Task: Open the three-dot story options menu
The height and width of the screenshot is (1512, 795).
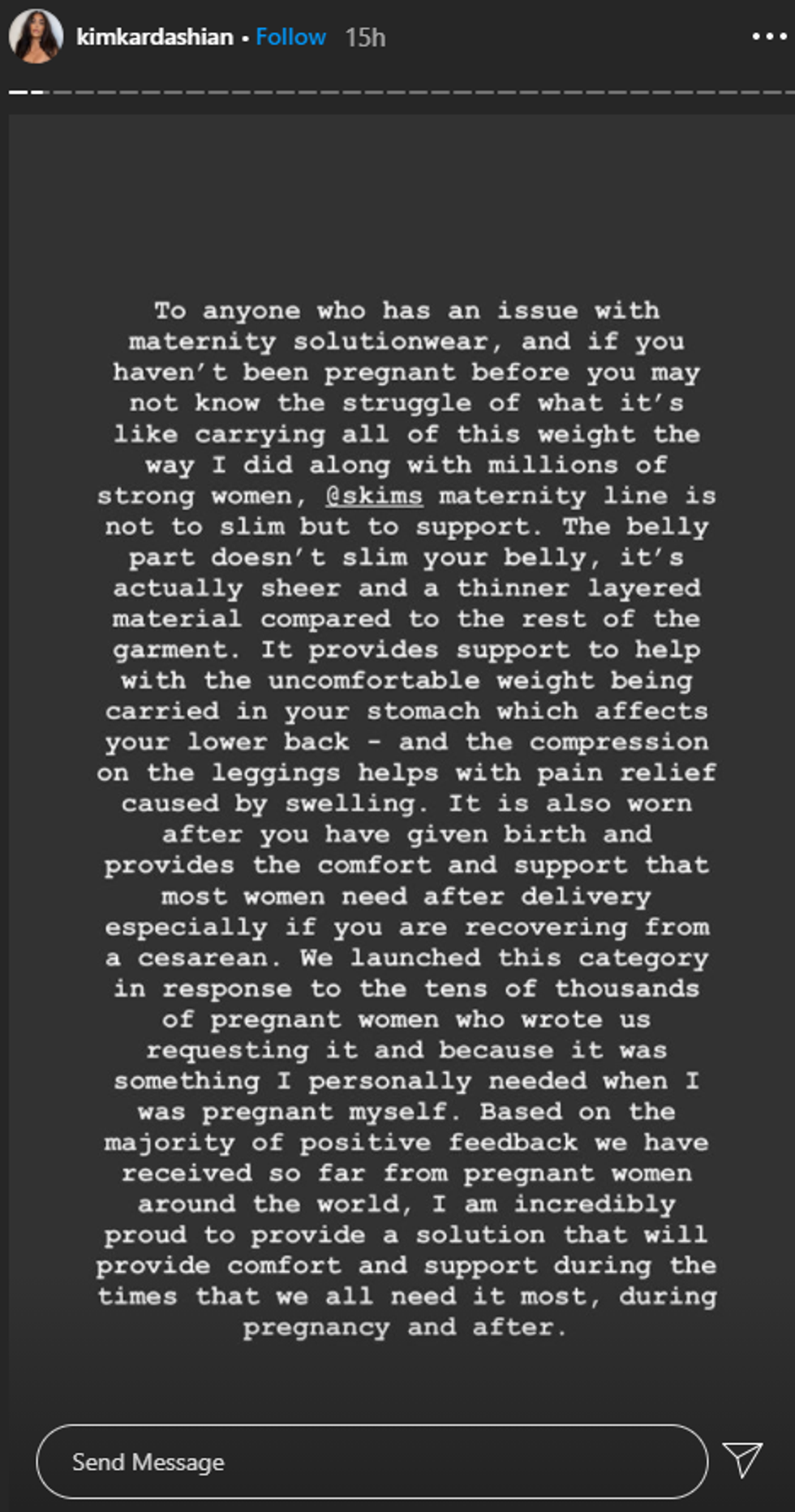Action: click(767, 37)
